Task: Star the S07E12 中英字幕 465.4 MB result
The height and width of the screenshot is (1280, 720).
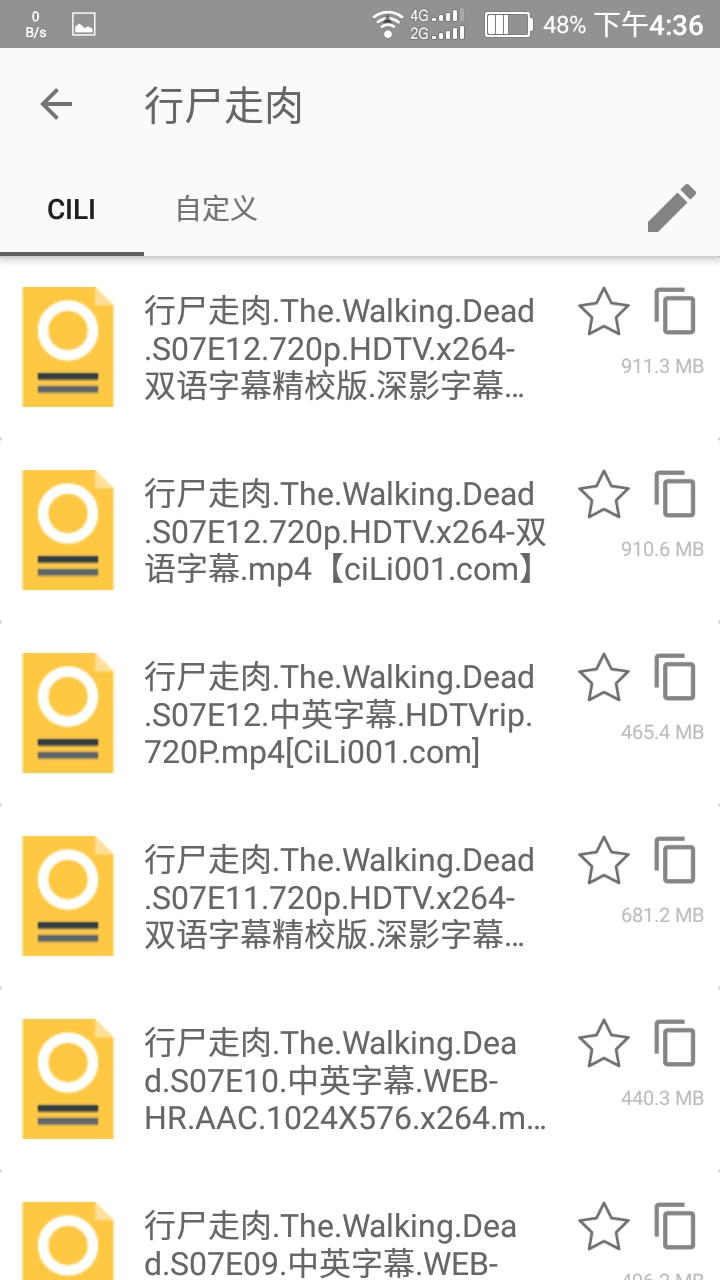Action: pyautogui.click(x=603, y=677)
